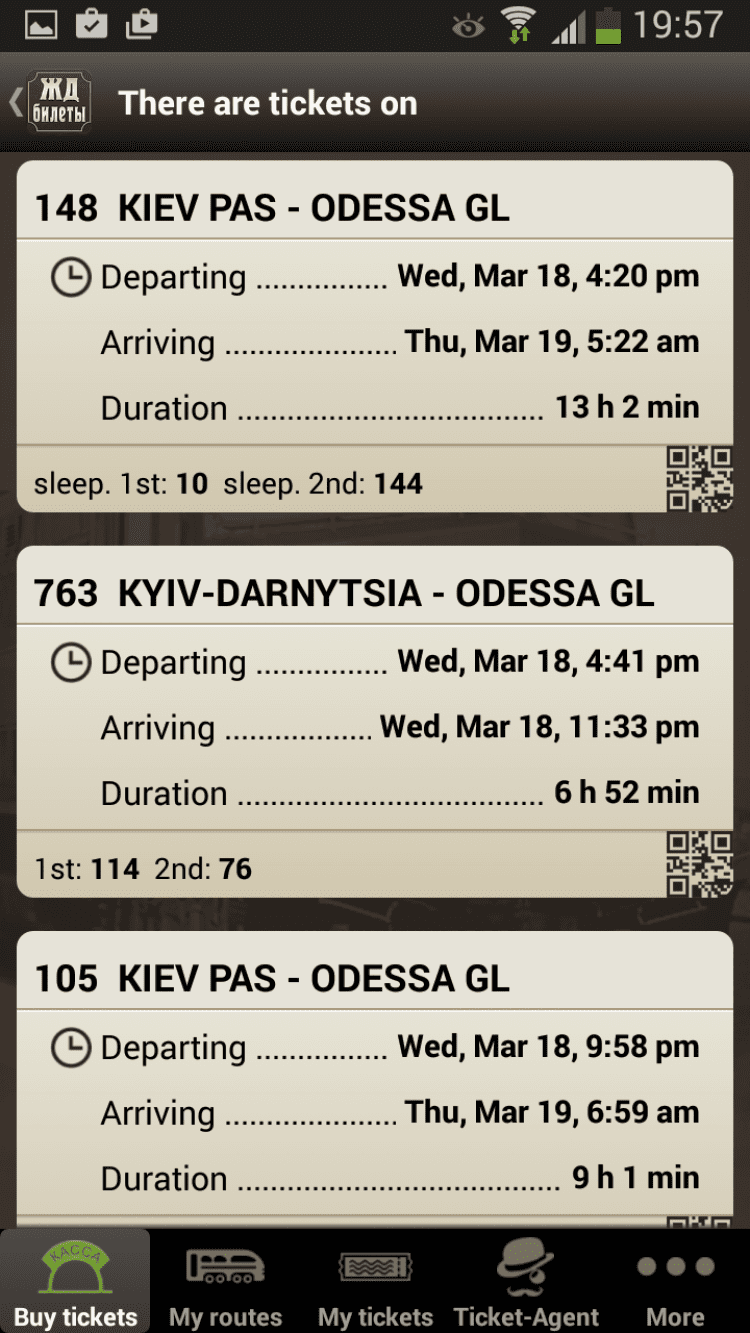
Task: Open the Ticket-Agent tab
Action: 526,1282
